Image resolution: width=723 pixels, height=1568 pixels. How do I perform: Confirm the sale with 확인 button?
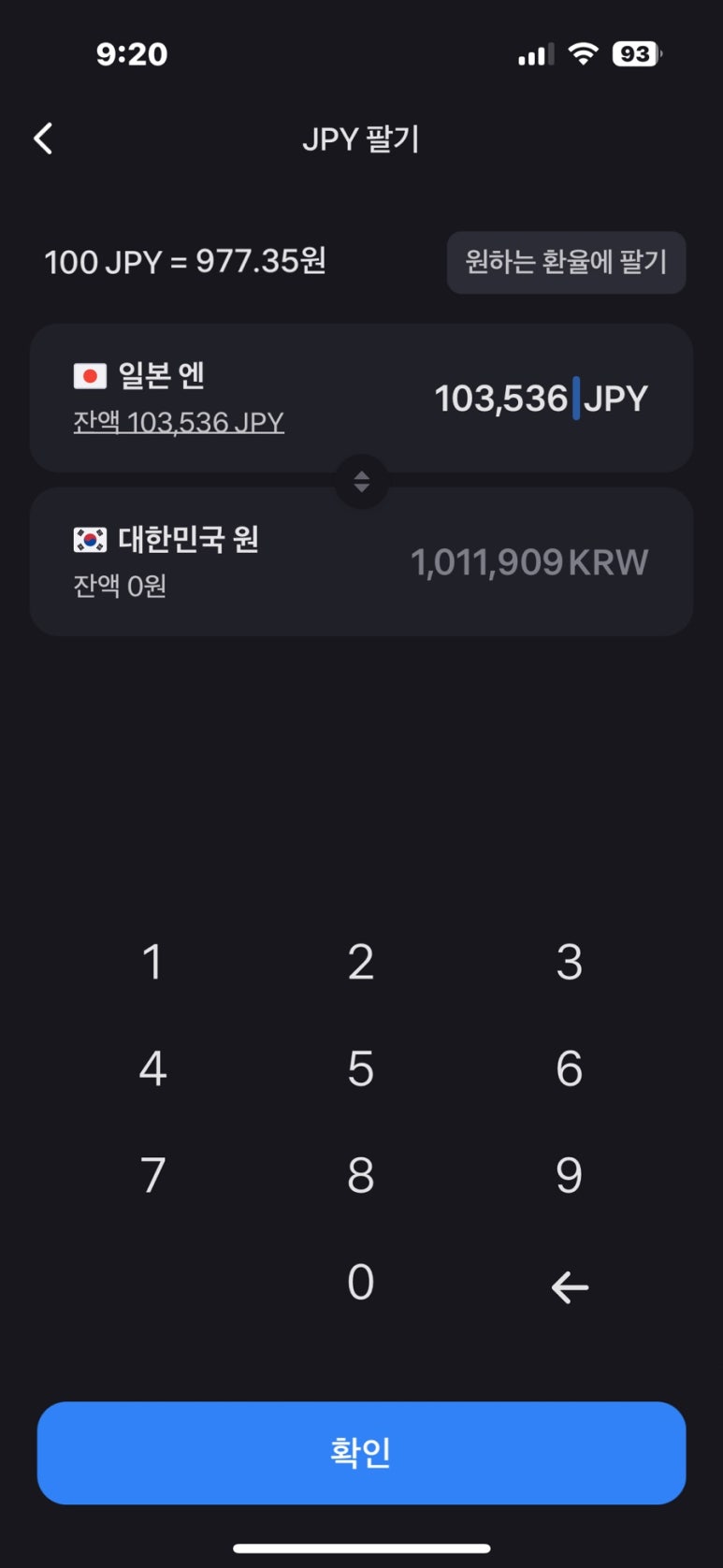click(x=361, y=1452)
